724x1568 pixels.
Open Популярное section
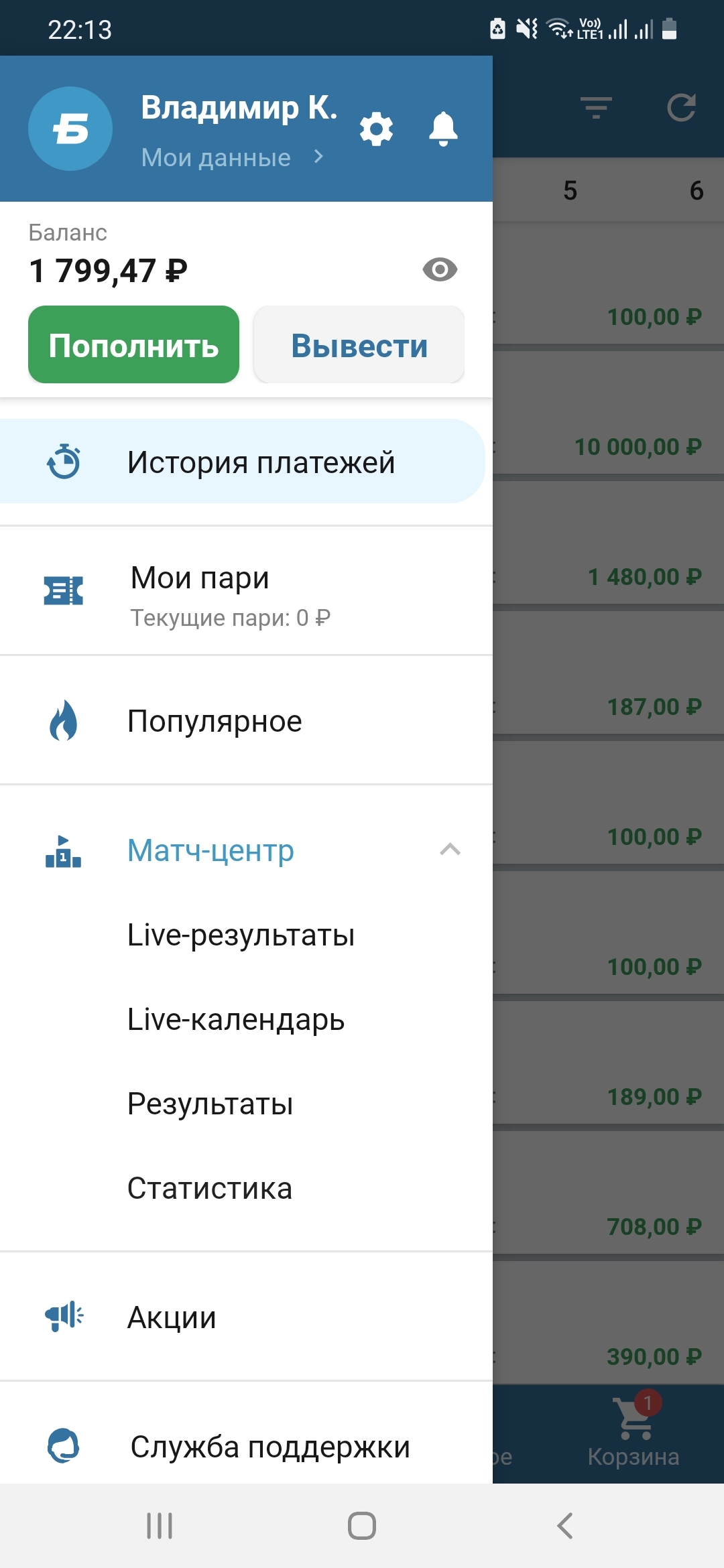pyautogui.click(x=246, y=721)
